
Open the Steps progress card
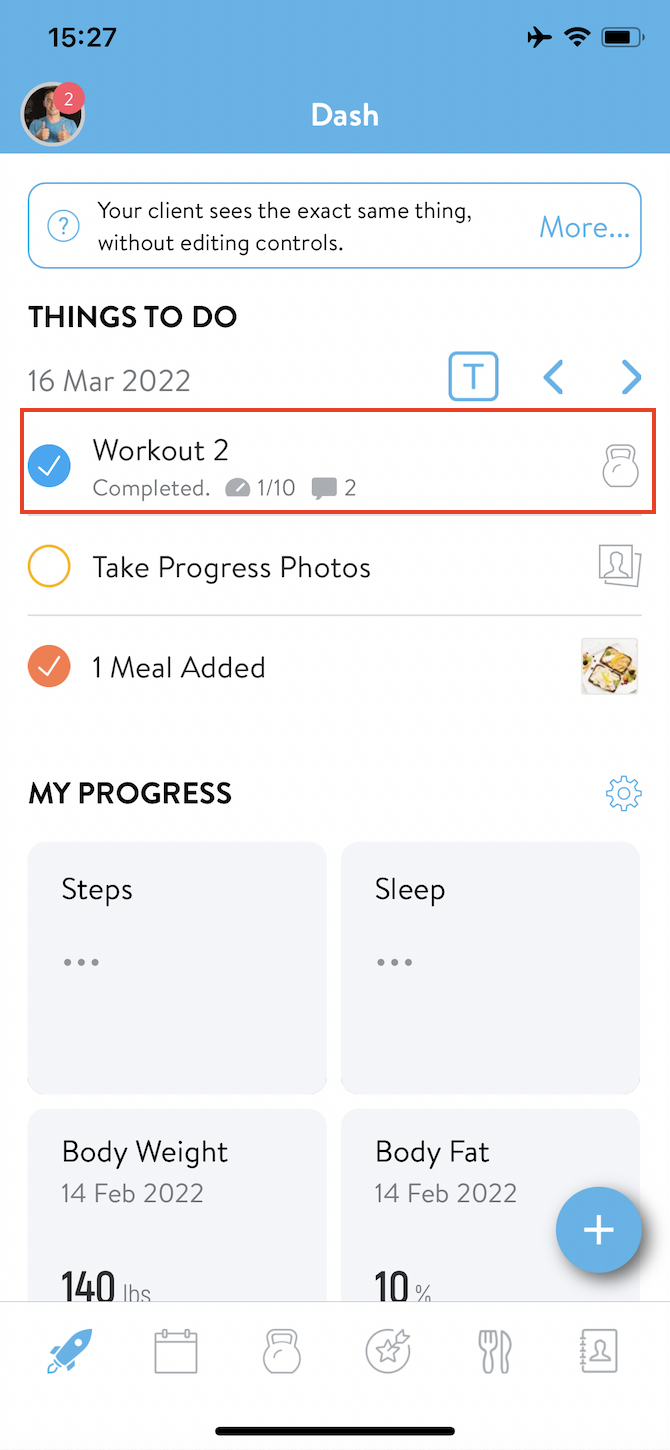click(177, 967)
